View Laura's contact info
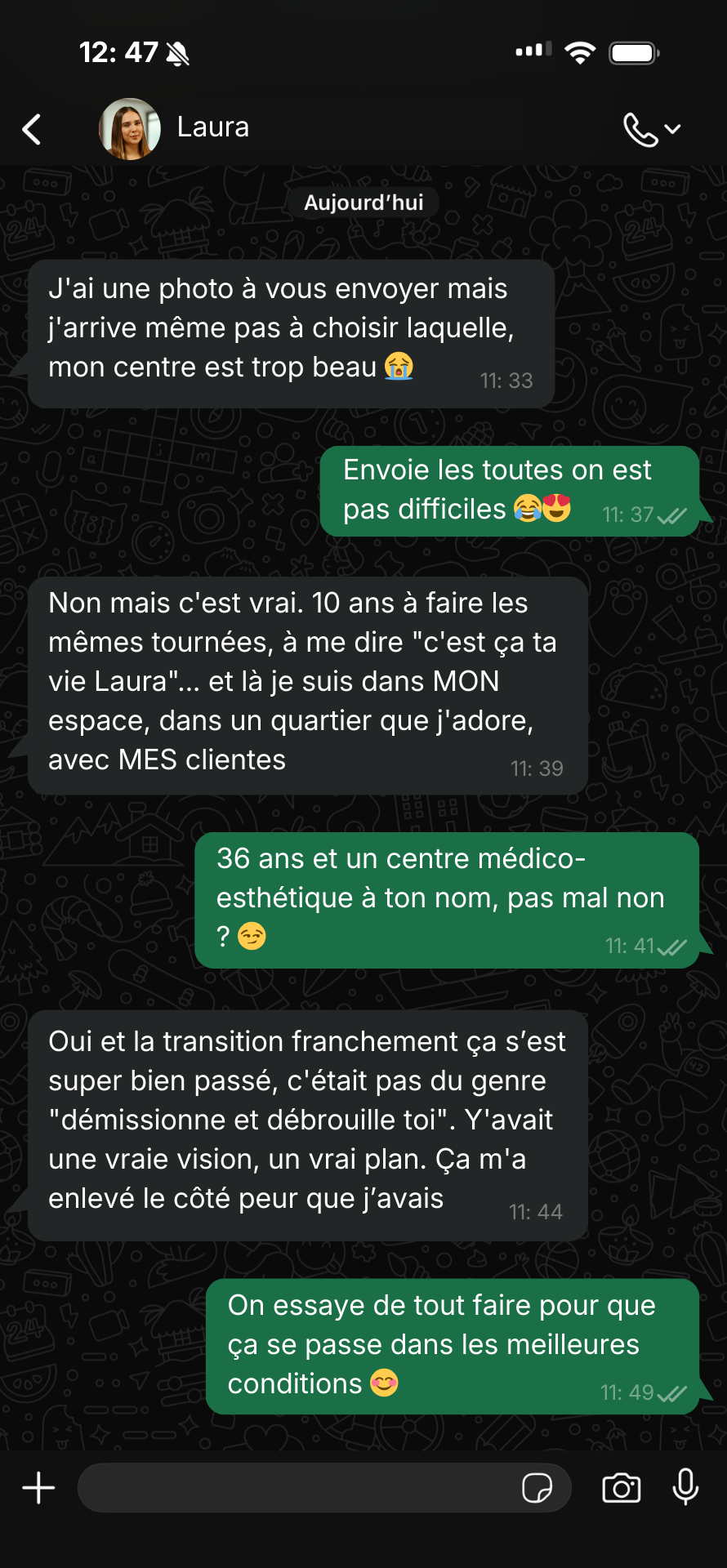 tap(213, 127)
